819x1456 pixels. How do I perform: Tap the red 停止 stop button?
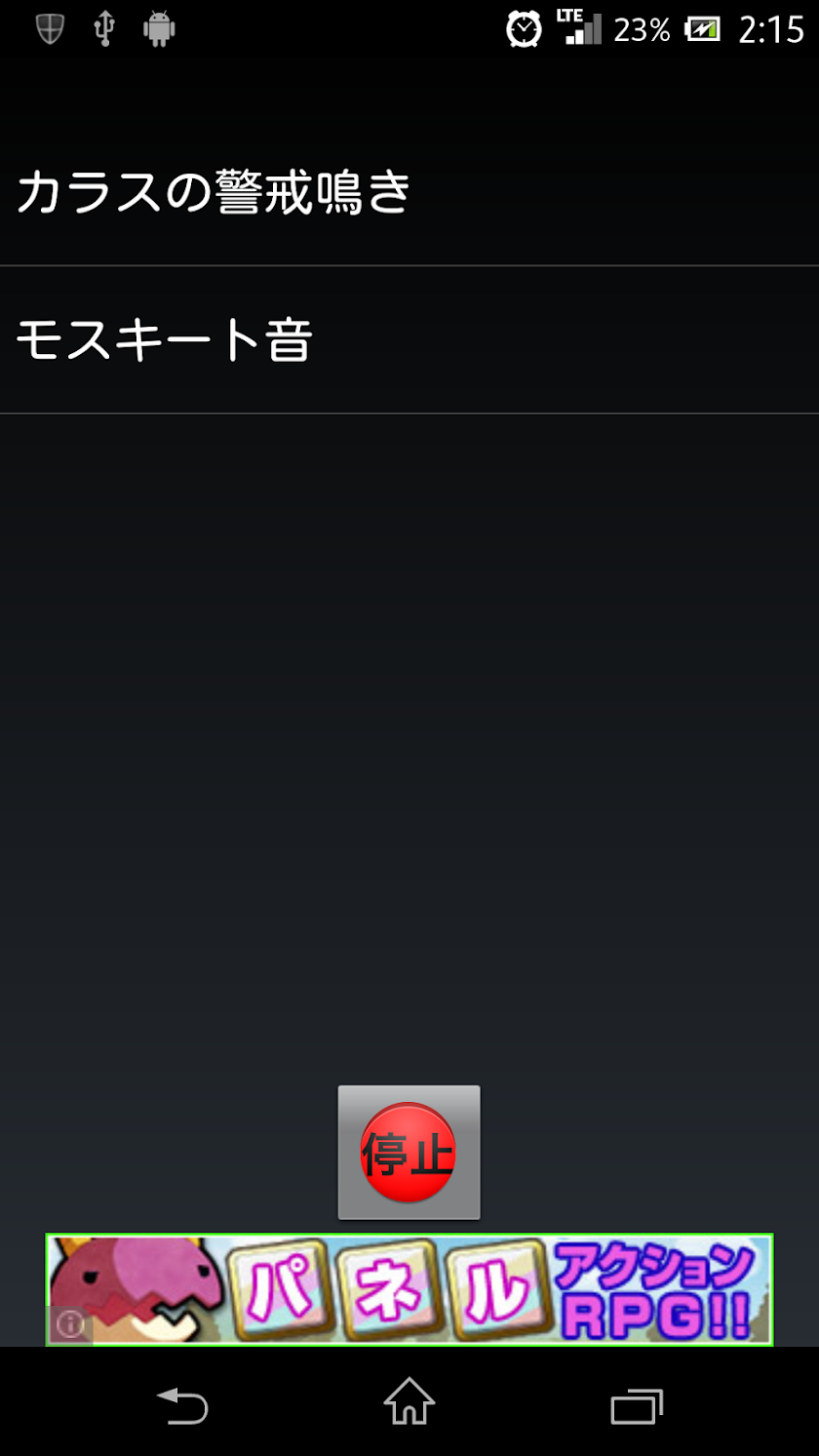tap(409, 1153)
